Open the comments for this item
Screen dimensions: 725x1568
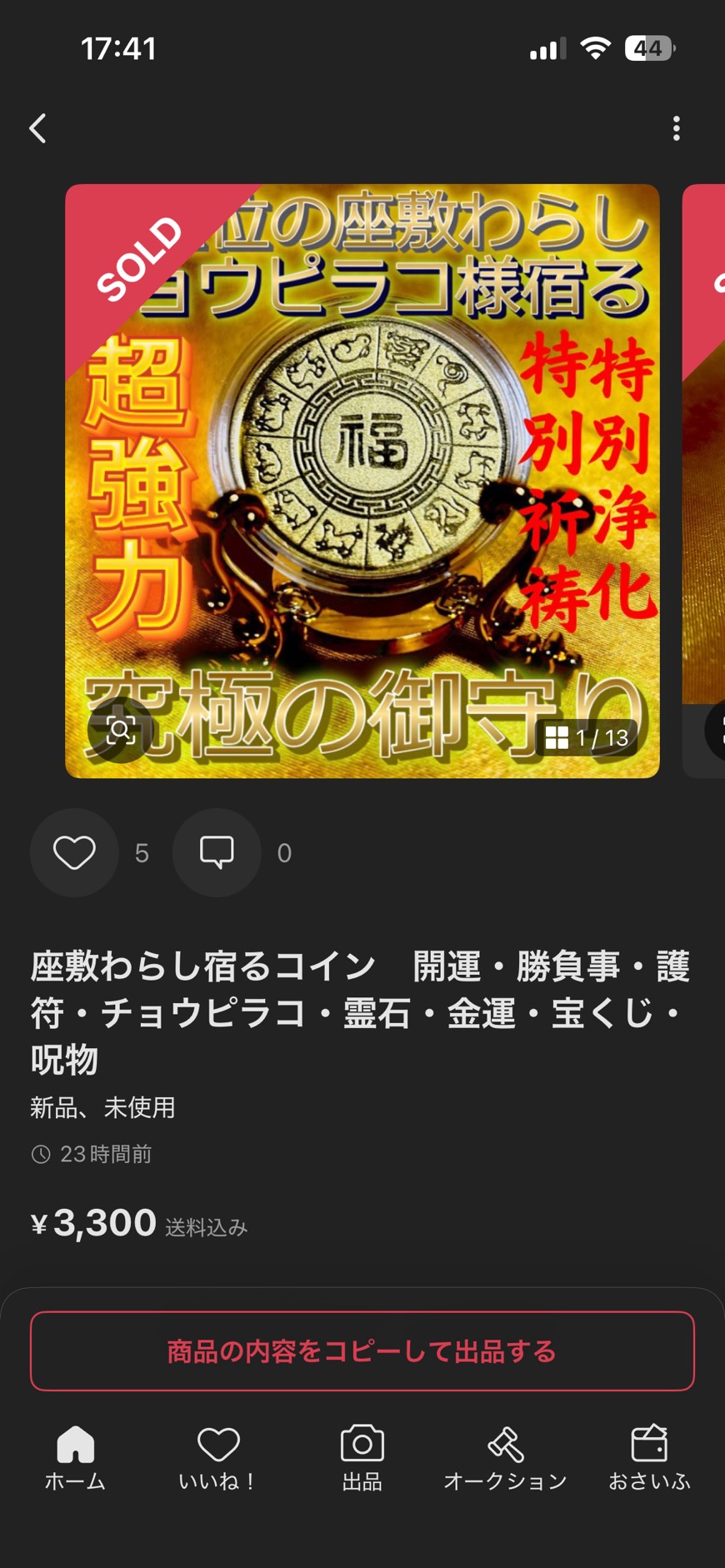coord(217,852)
